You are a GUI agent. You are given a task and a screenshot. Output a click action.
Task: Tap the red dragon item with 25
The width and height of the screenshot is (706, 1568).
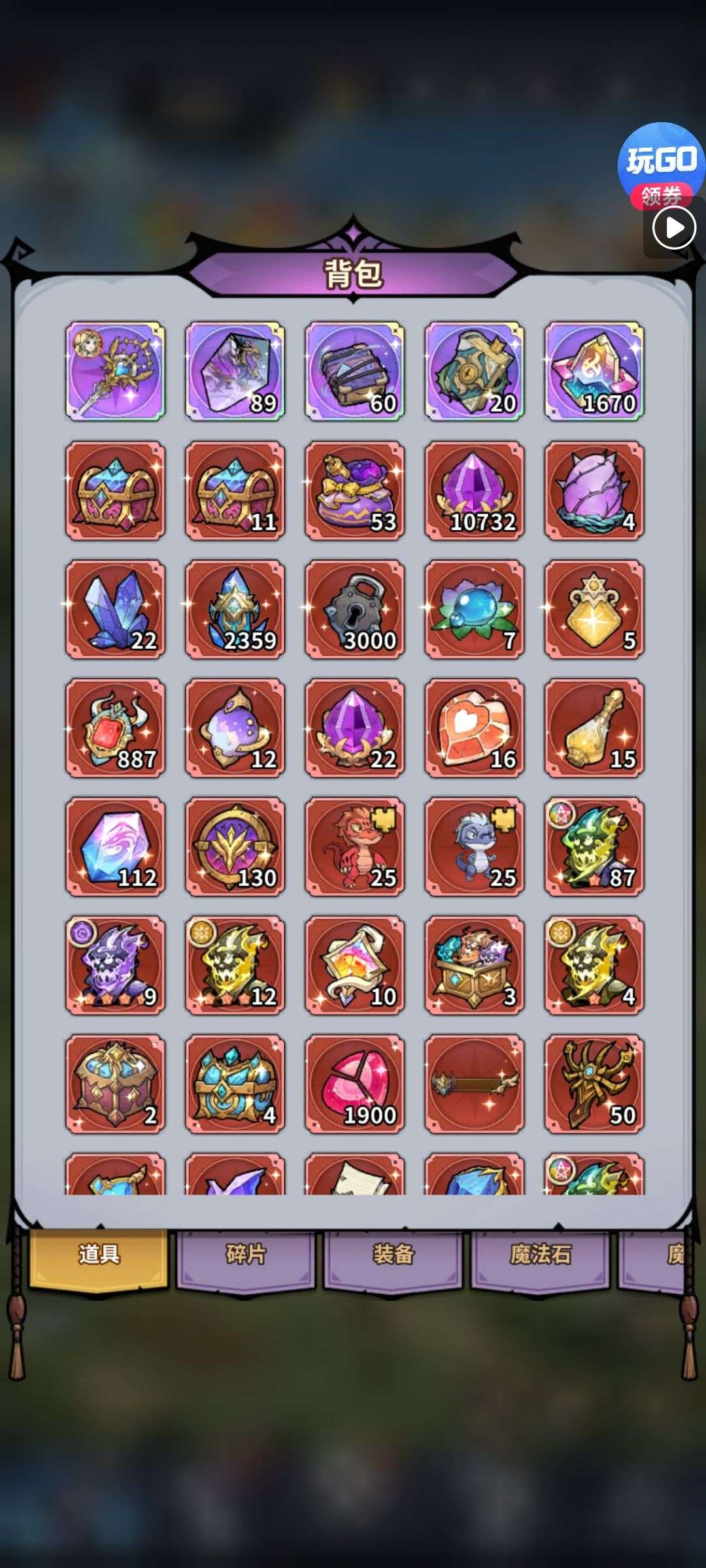(x=355, y=847)
